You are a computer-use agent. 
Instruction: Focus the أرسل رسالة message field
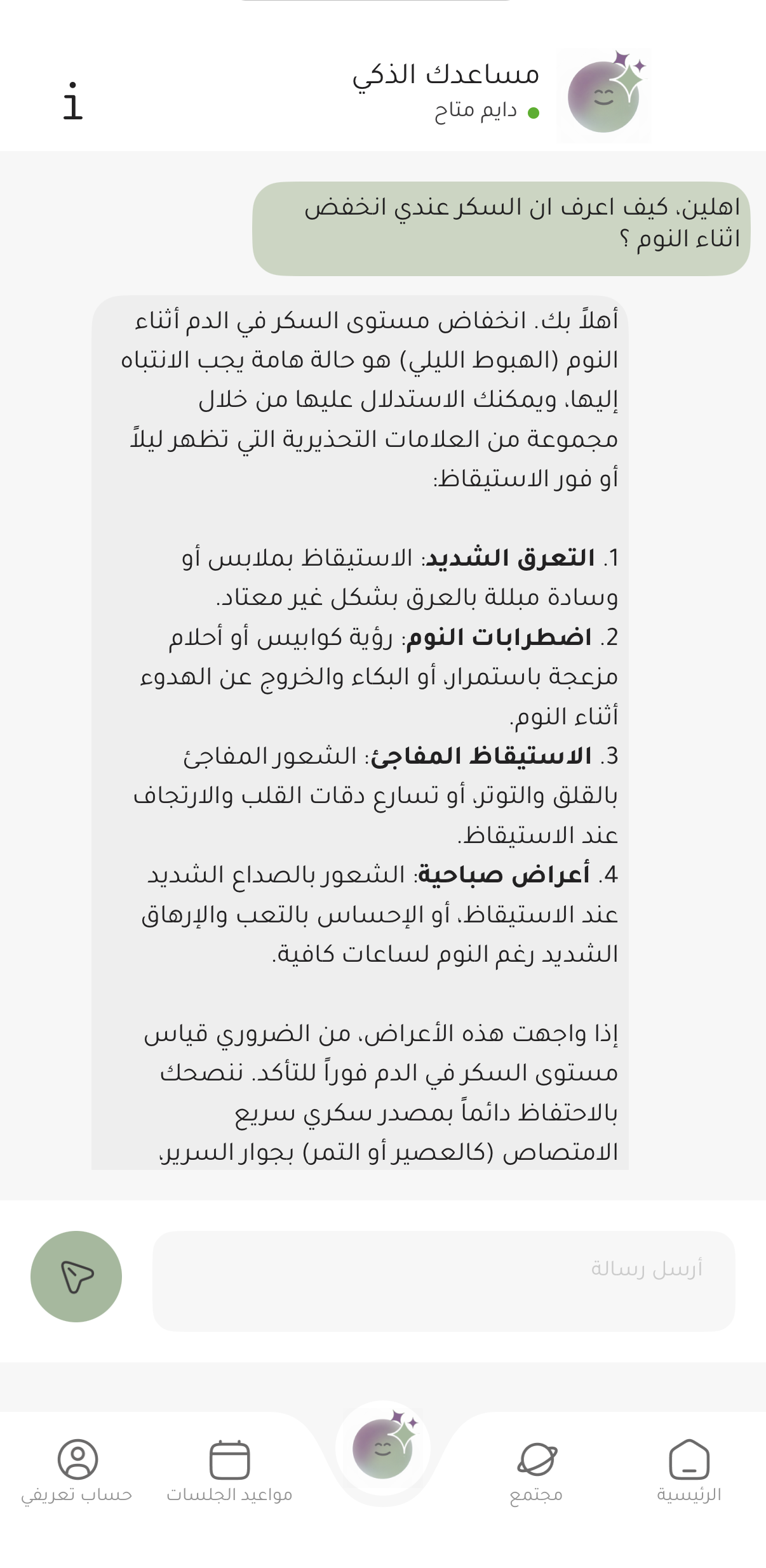pyautogui.click(x=443, y=1281)
